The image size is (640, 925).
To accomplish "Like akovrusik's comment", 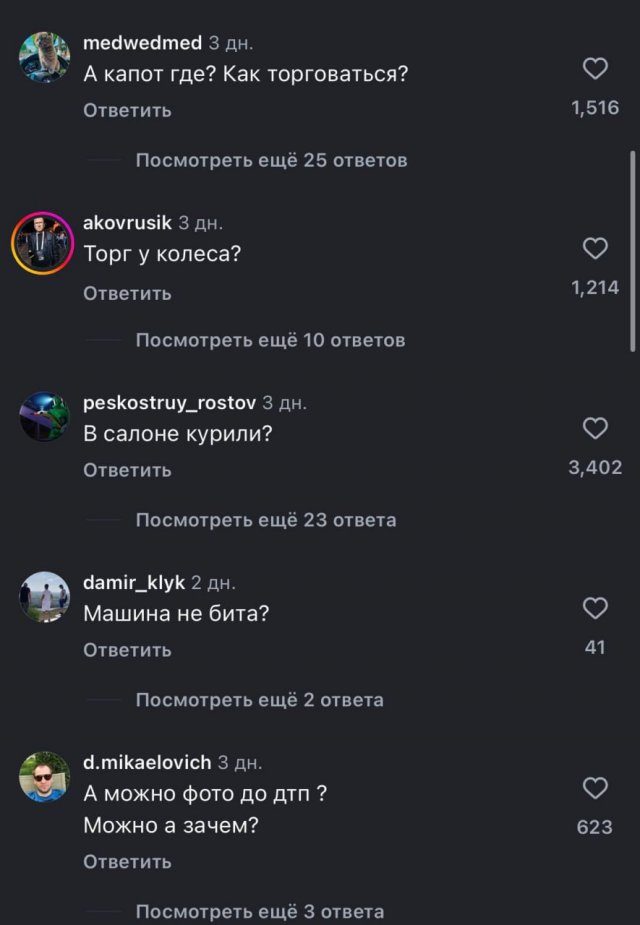I will coord(595,248).
